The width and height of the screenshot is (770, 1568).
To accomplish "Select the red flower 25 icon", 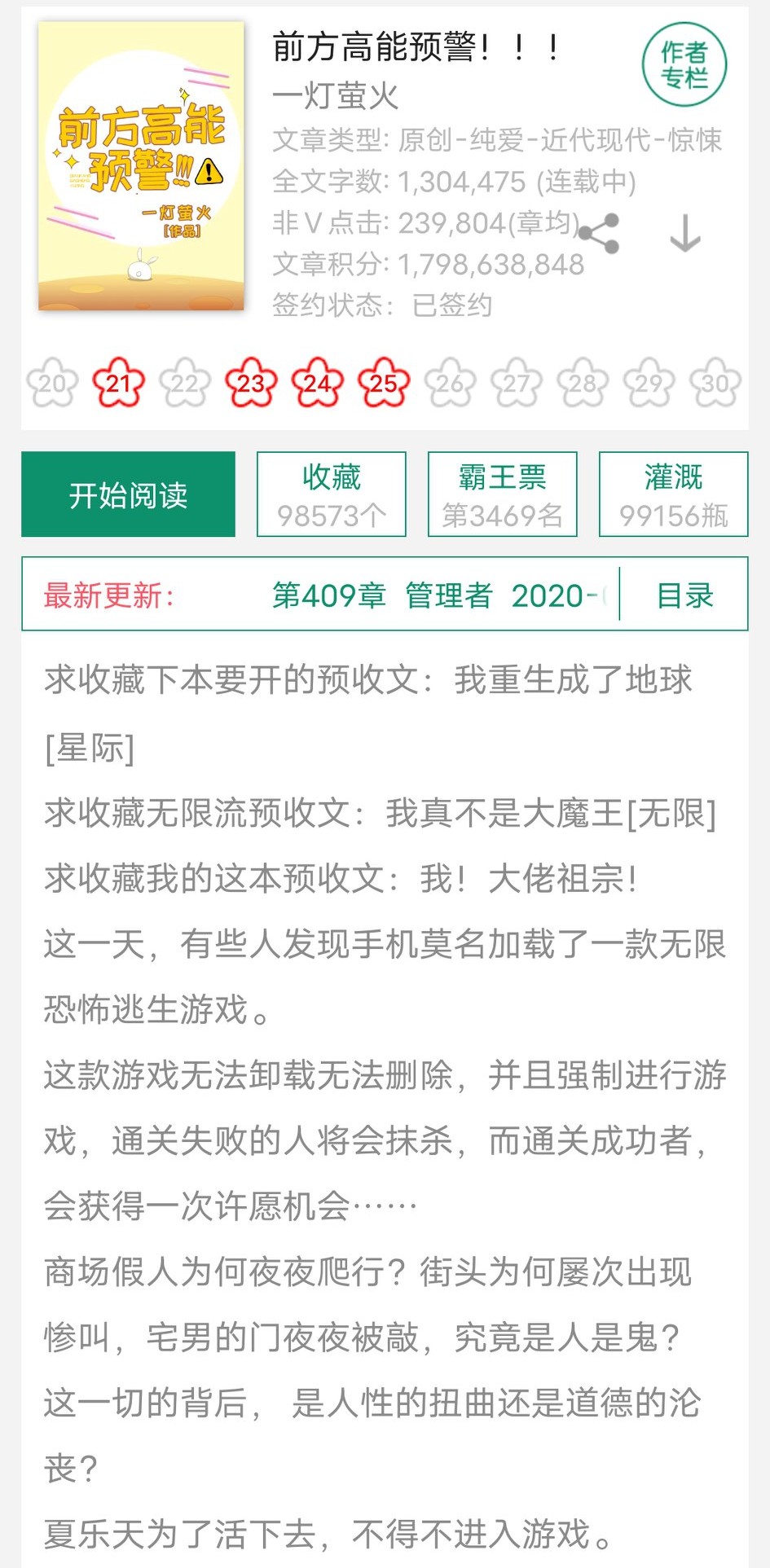I will click(382, 383).
